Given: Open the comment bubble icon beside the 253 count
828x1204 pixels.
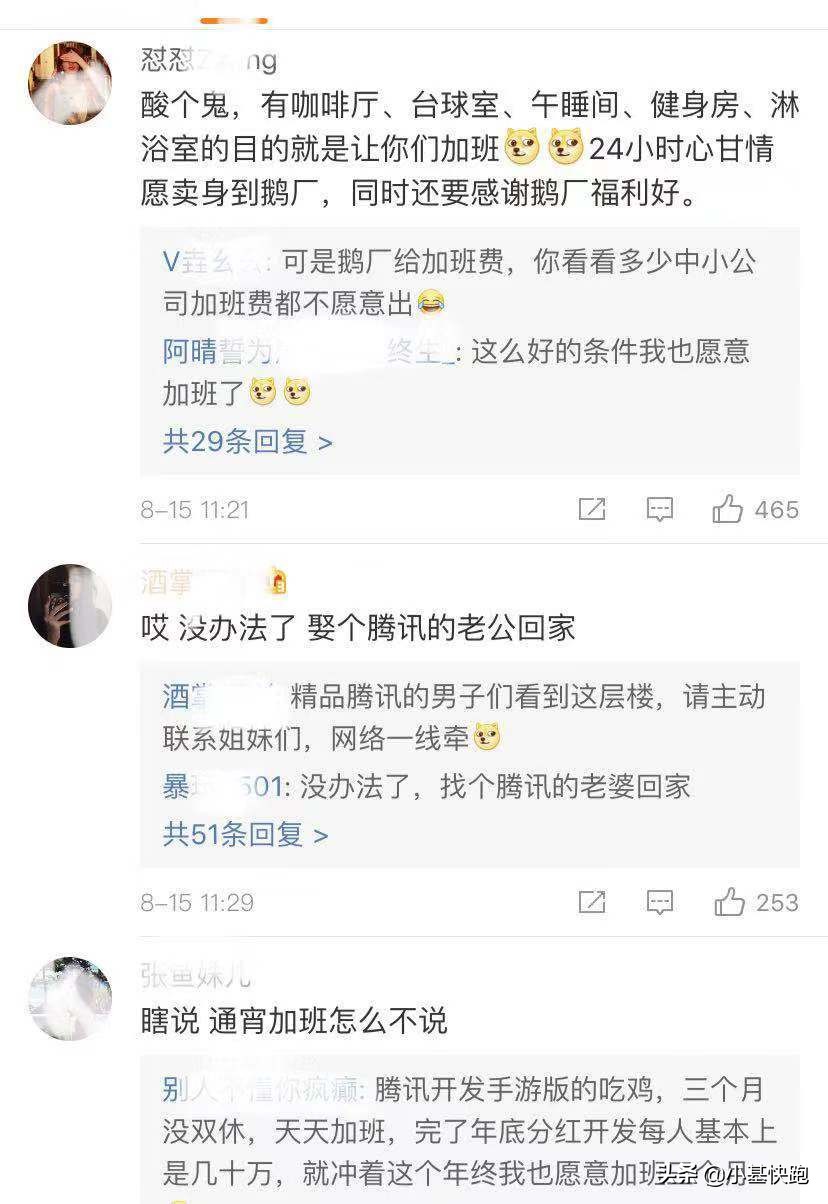Looking at the screenshot, I should coord(659,902).
